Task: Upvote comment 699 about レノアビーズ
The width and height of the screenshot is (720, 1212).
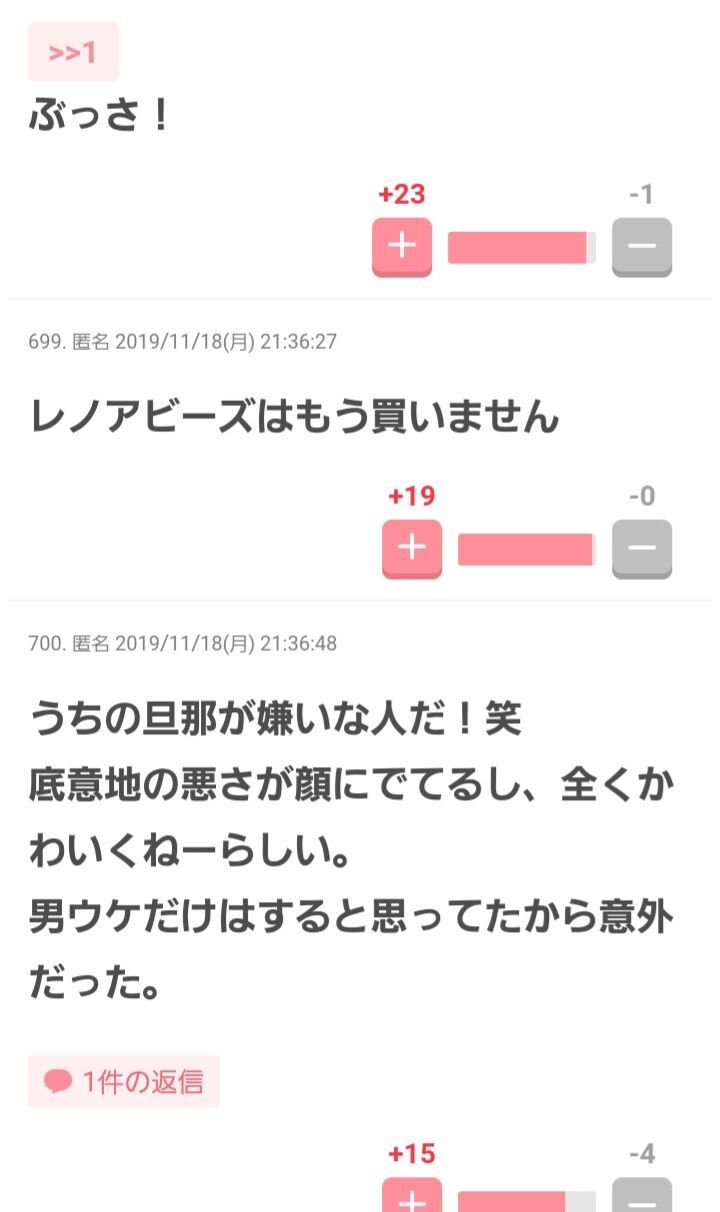Action: [412, 549]
